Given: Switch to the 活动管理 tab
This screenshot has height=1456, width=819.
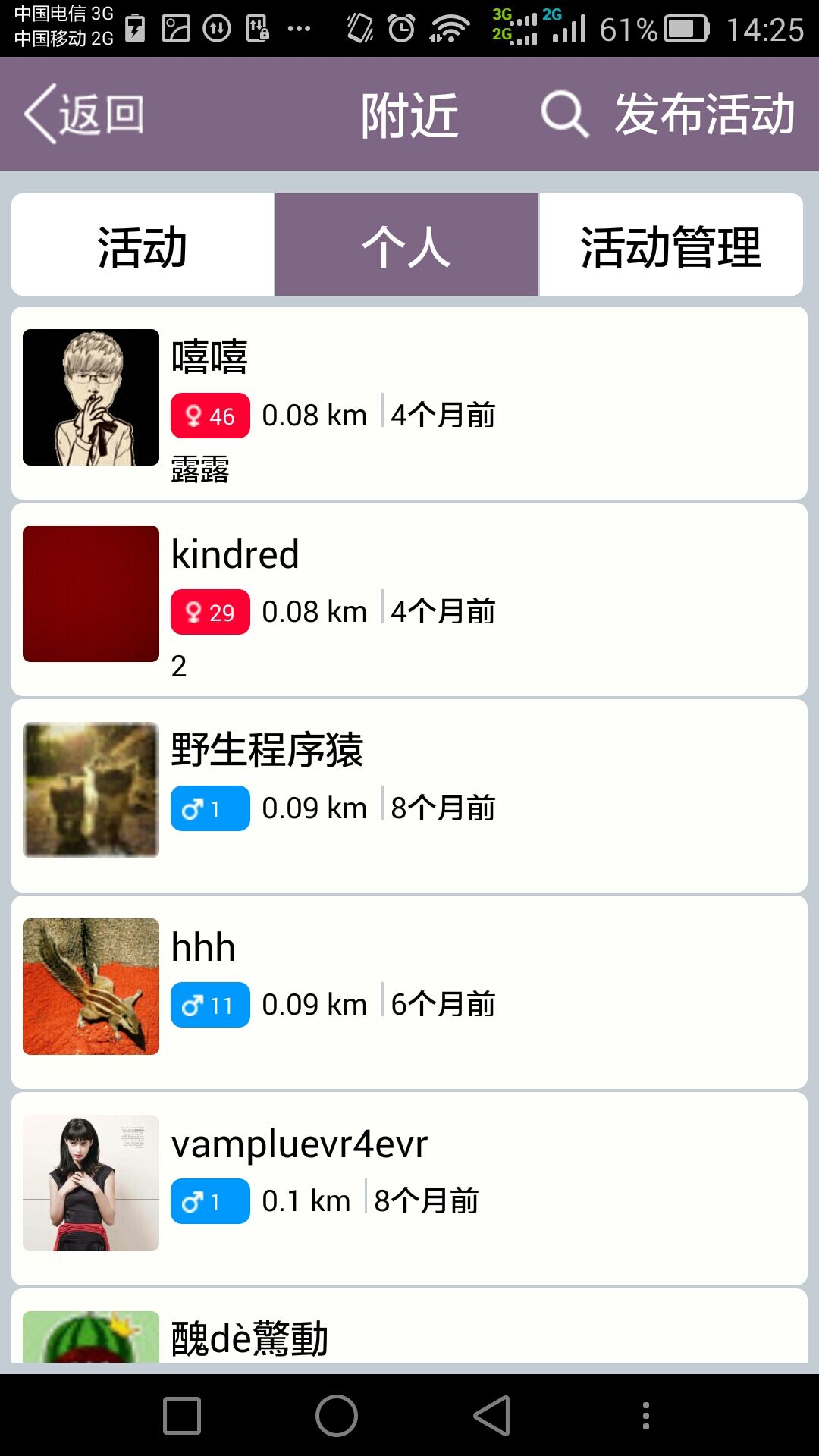Looking at the screenshot, I should click(670, 245).
